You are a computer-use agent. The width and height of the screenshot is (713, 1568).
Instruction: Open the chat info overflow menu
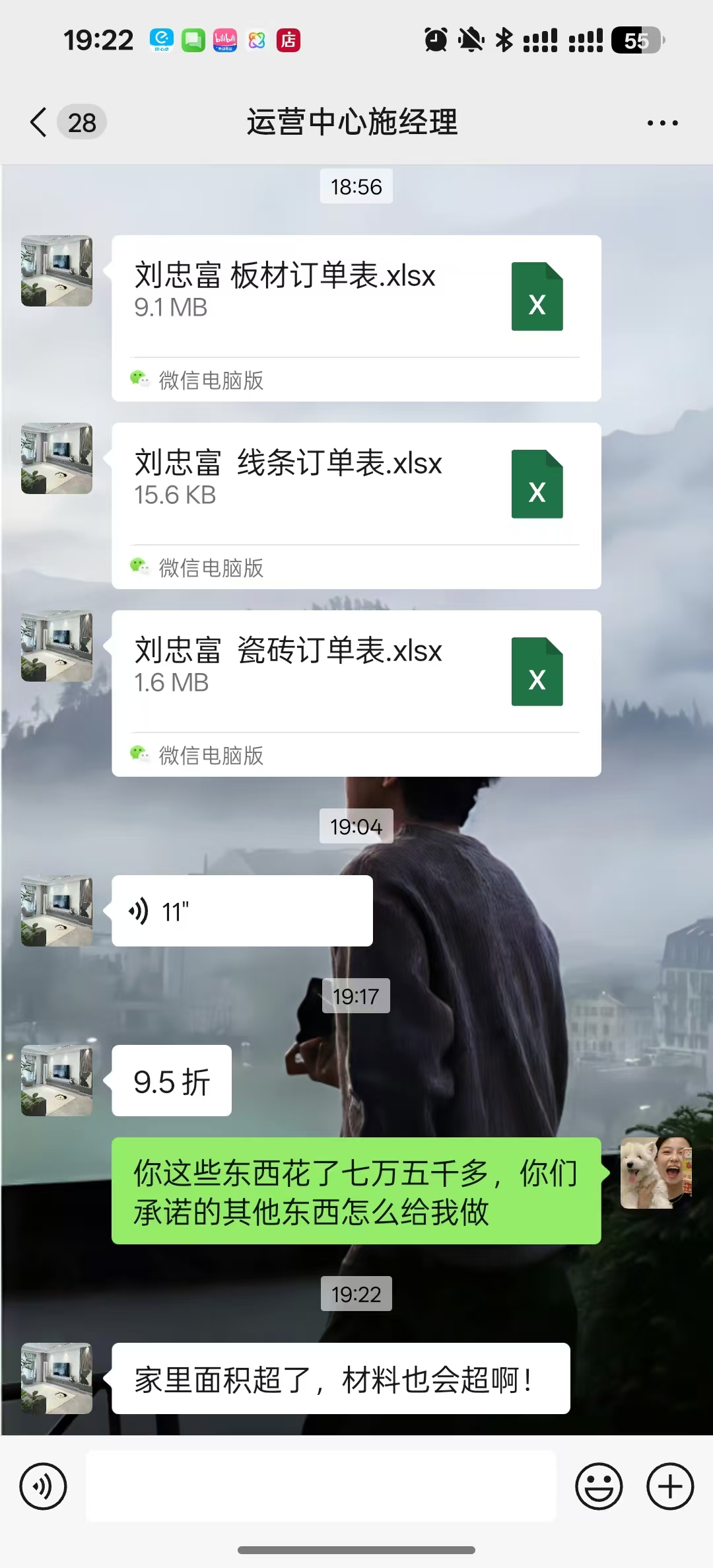click(x=662, y=123)
